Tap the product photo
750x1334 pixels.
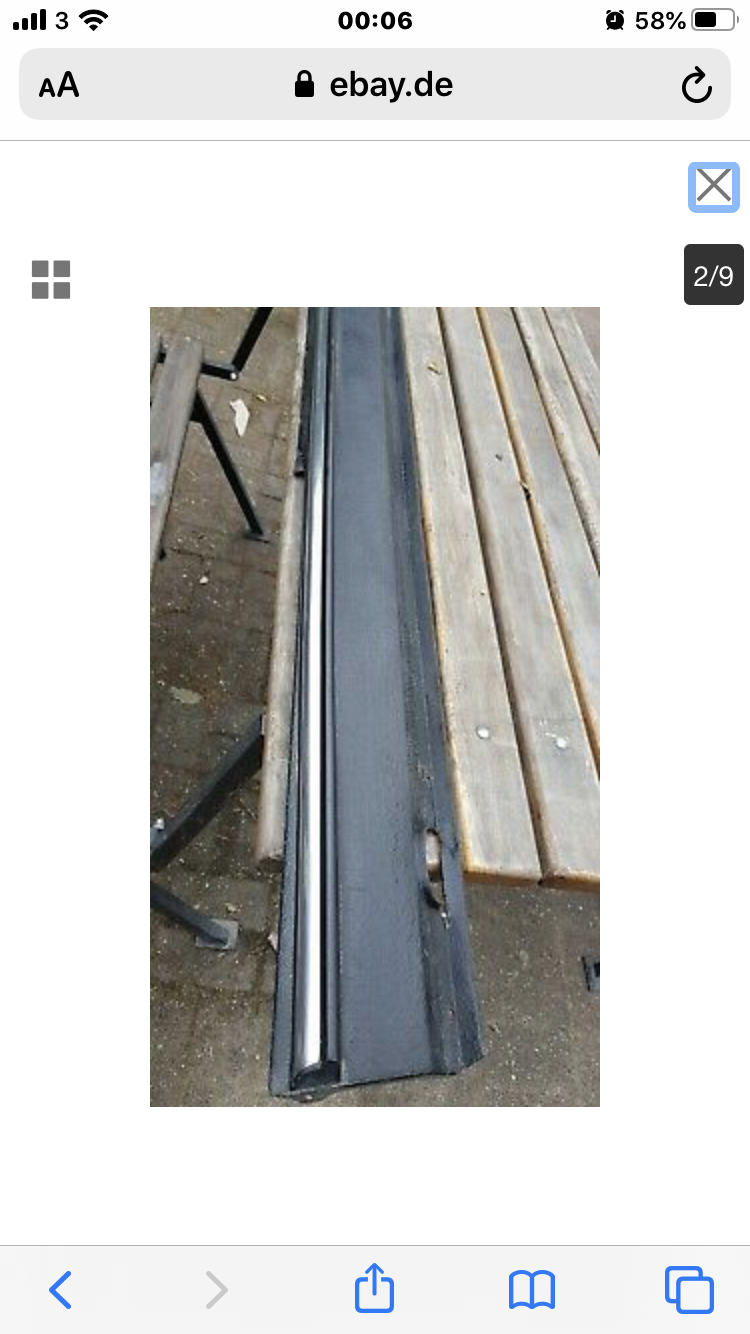click(375, 706)
